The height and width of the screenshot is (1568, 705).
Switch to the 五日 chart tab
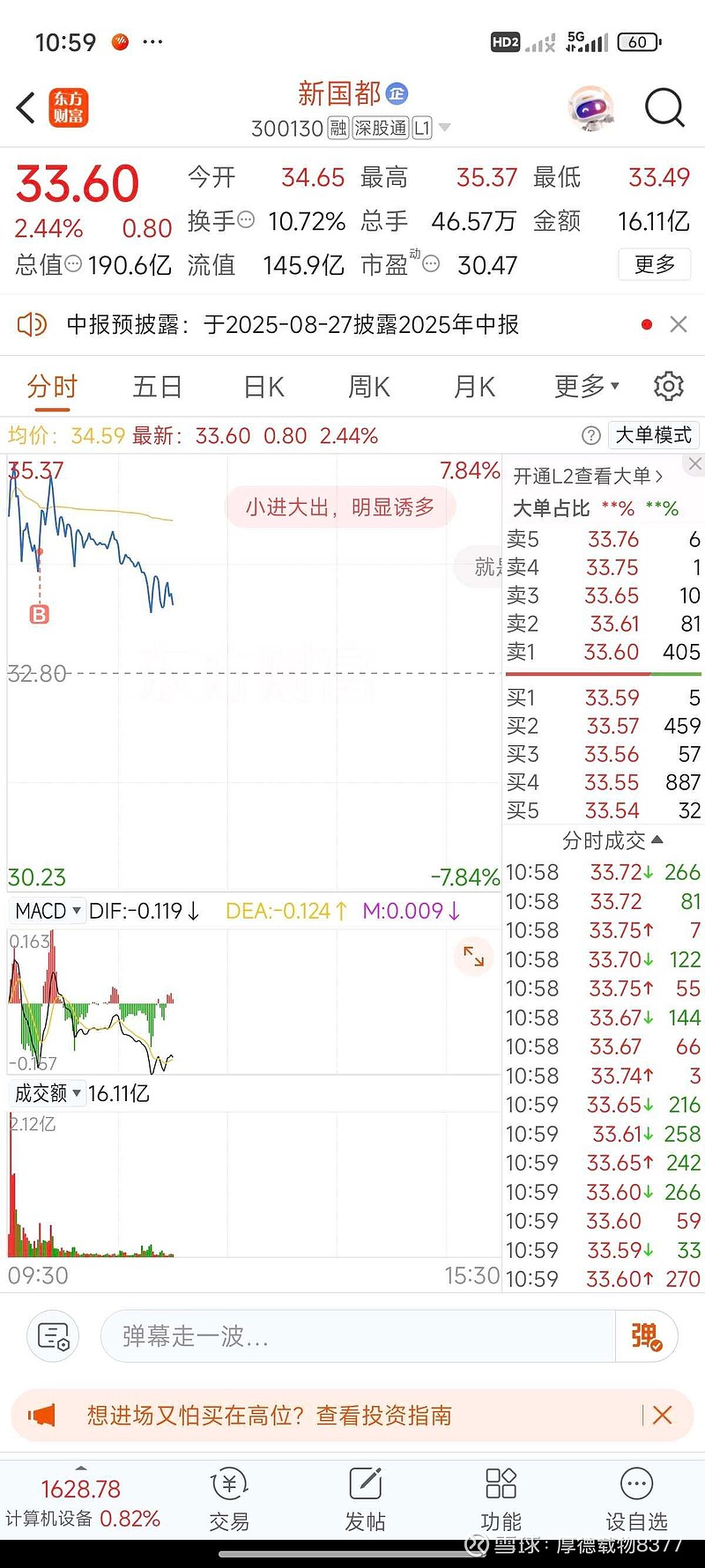[x=158, y=387]
